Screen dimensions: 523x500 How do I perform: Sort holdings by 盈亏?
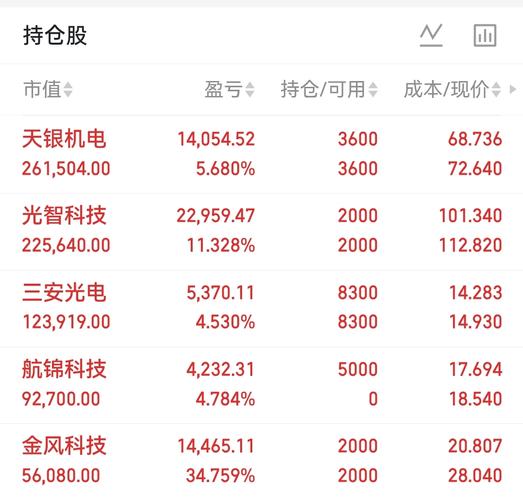(x=229, y=89)
